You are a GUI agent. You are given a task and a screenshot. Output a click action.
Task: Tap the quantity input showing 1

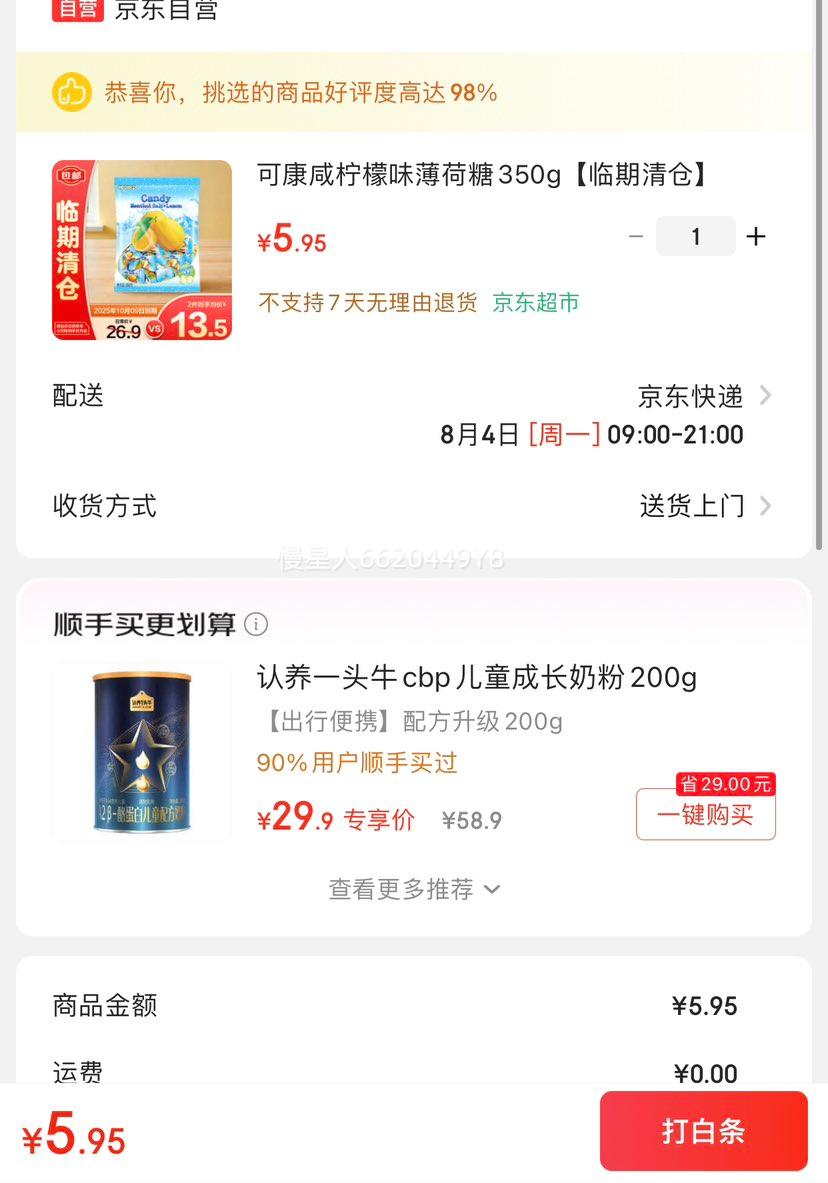(x=696, y=236)
